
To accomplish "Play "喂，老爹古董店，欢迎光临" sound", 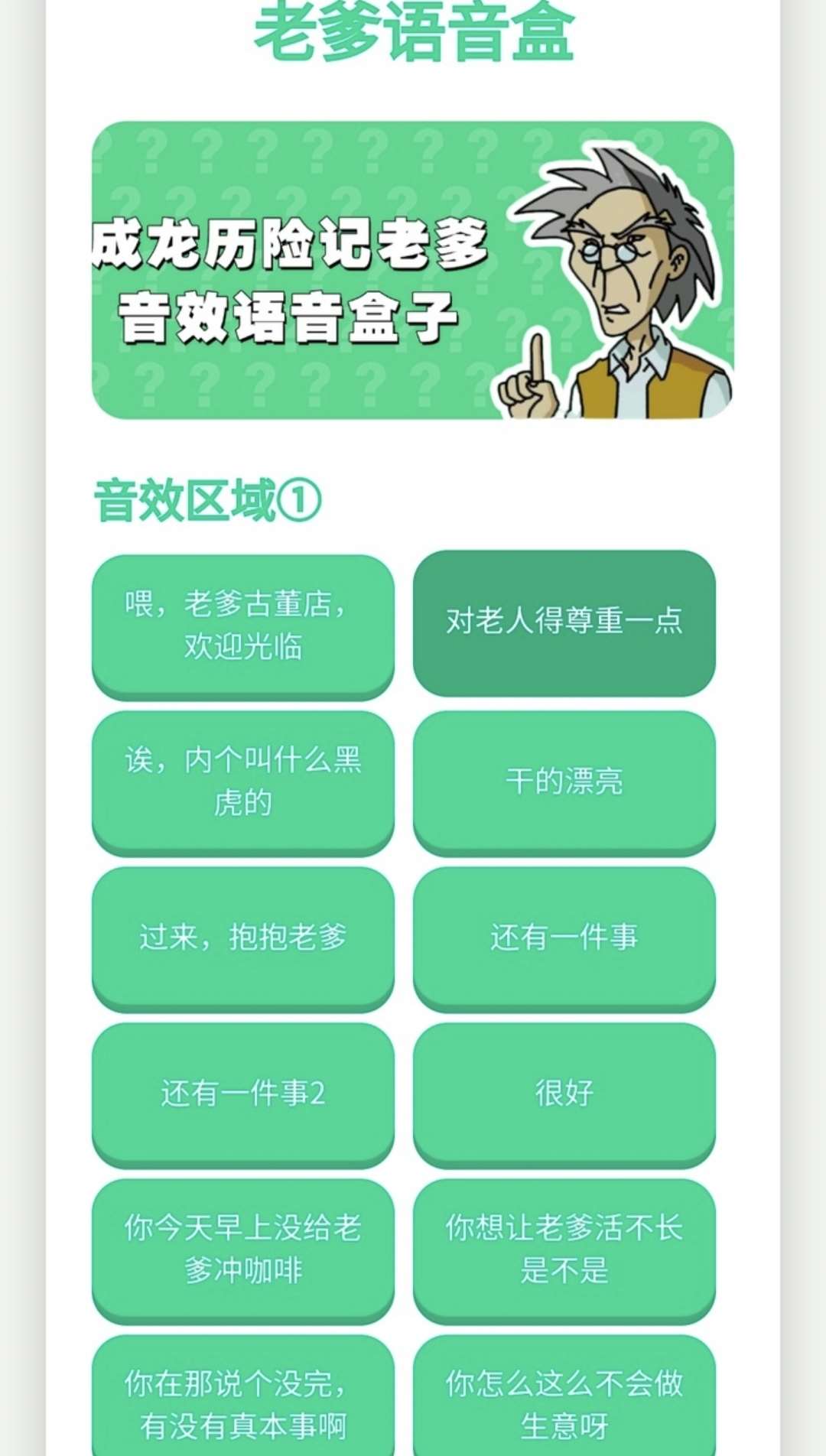I will click(242, 625).
